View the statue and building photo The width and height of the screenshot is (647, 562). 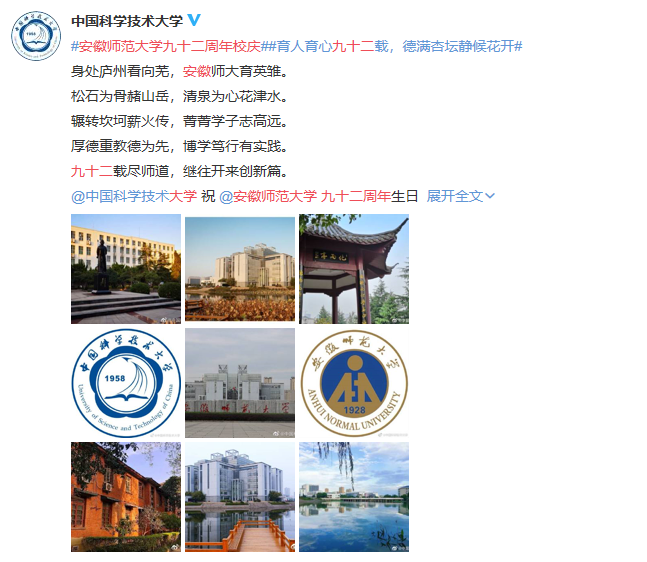[126, 268]
